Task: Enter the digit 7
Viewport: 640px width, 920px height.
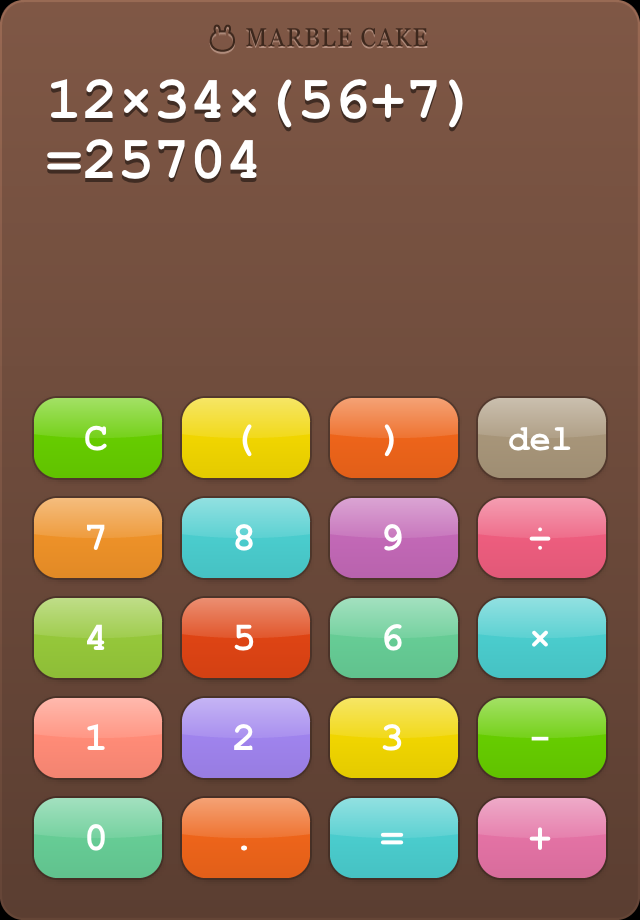Action: tap(98, 538)
